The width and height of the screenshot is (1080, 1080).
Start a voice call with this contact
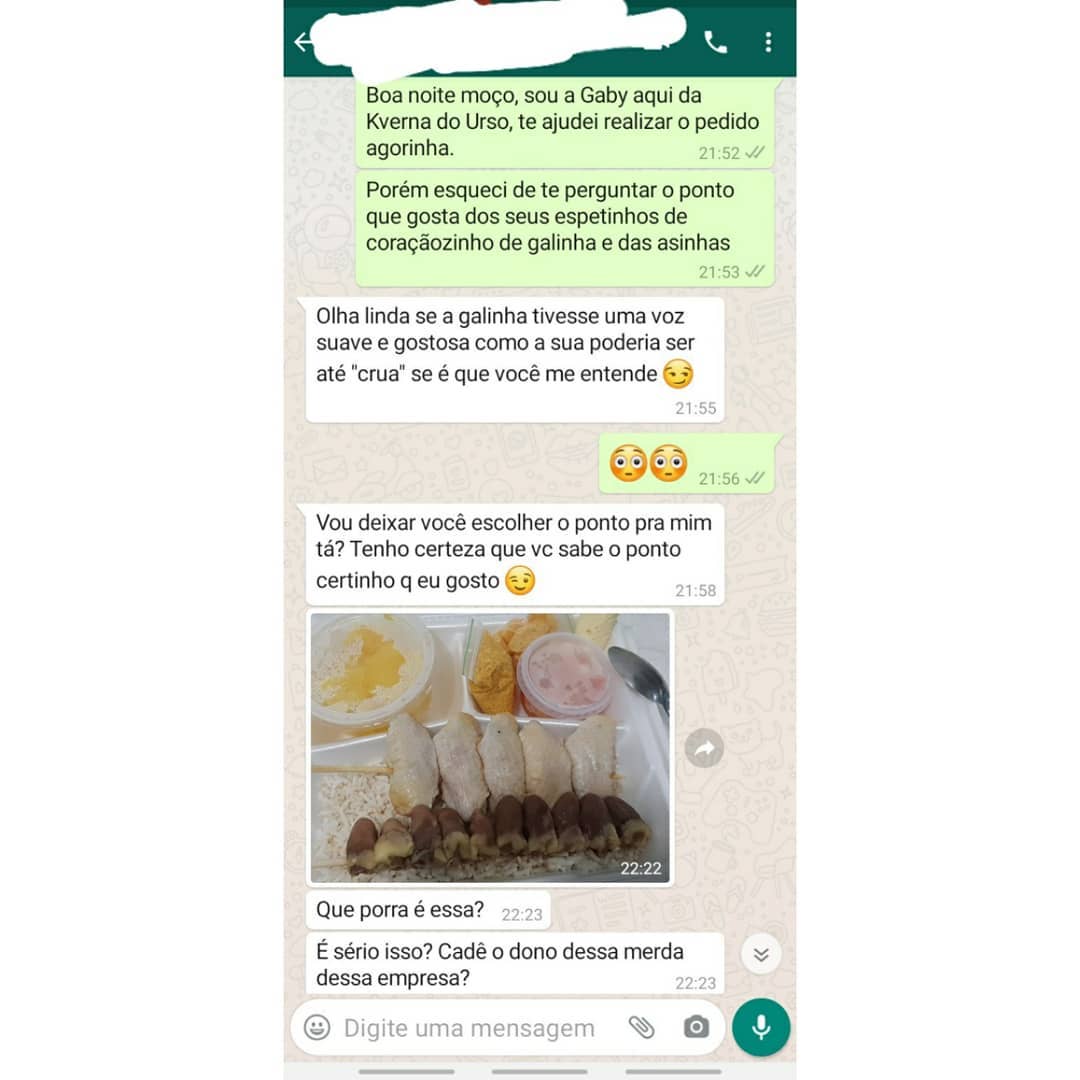715,42
